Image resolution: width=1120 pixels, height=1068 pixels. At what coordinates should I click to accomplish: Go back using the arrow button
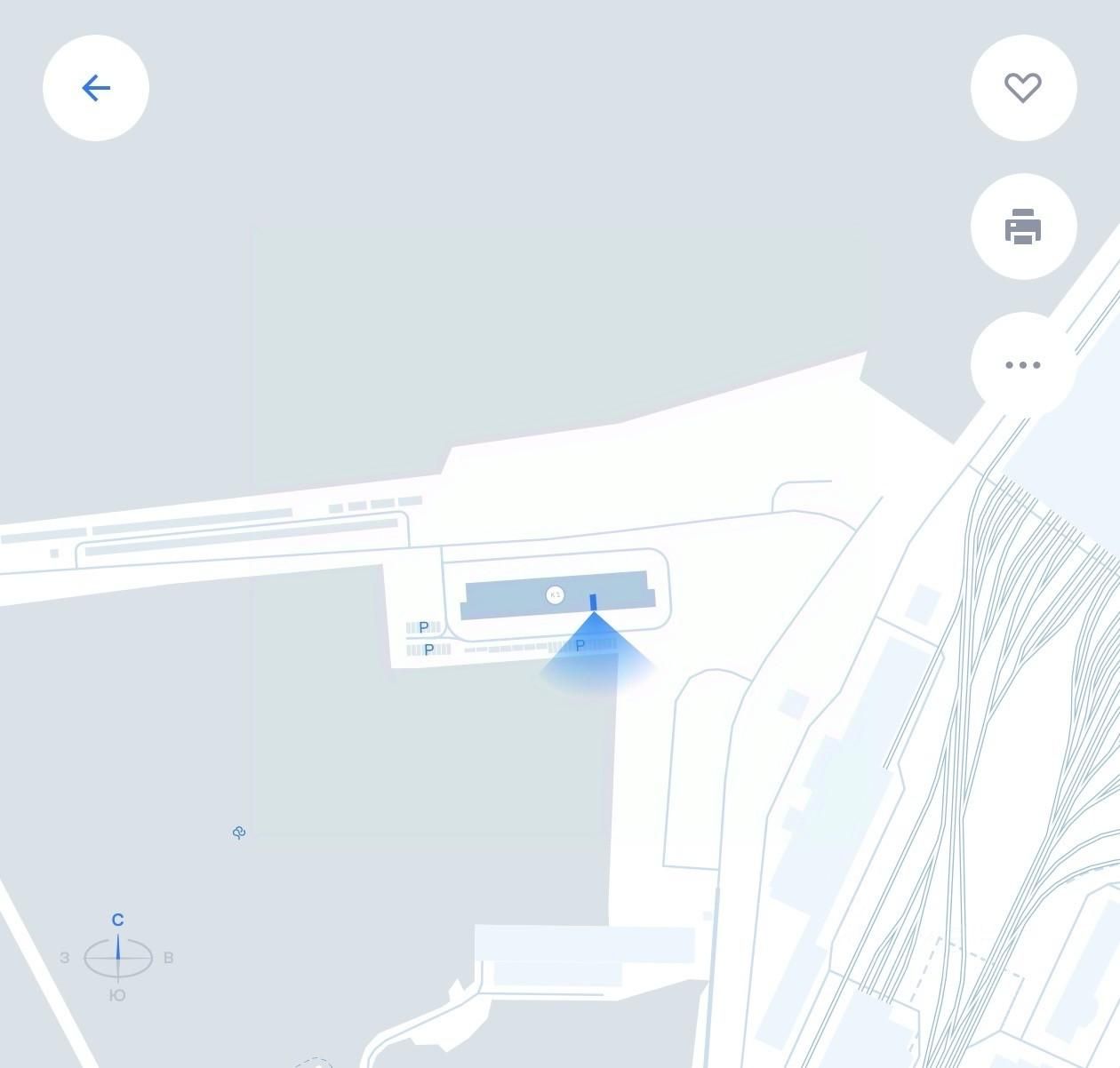96,88
